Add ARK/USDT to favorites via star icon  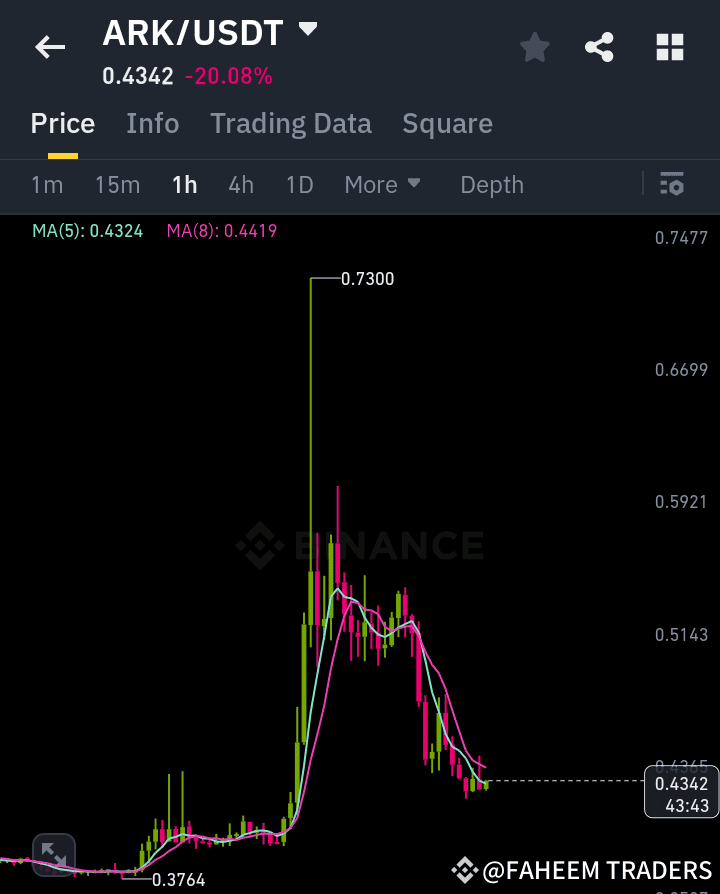click(534, 47)
